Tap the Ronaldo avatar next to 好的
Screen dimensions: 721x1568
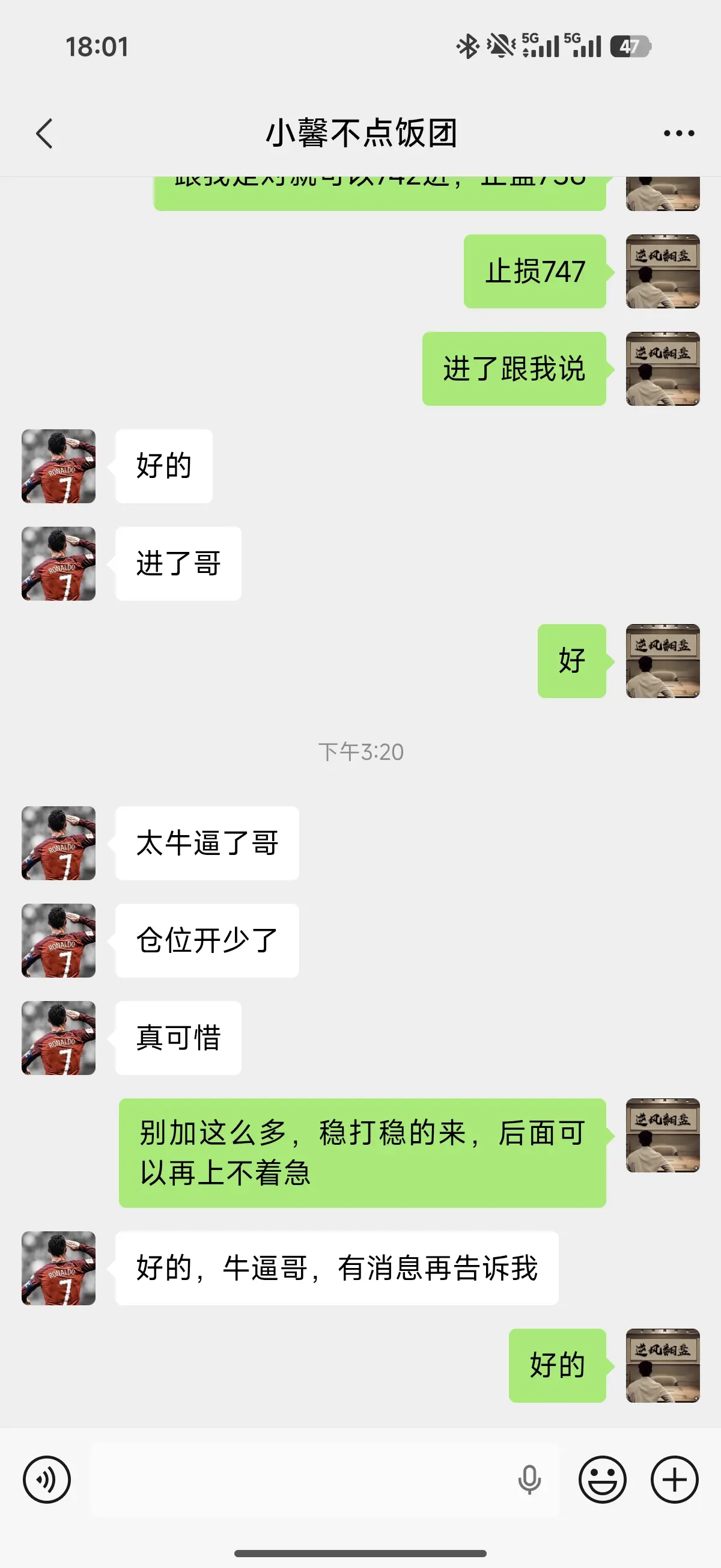tap(58, 467)
